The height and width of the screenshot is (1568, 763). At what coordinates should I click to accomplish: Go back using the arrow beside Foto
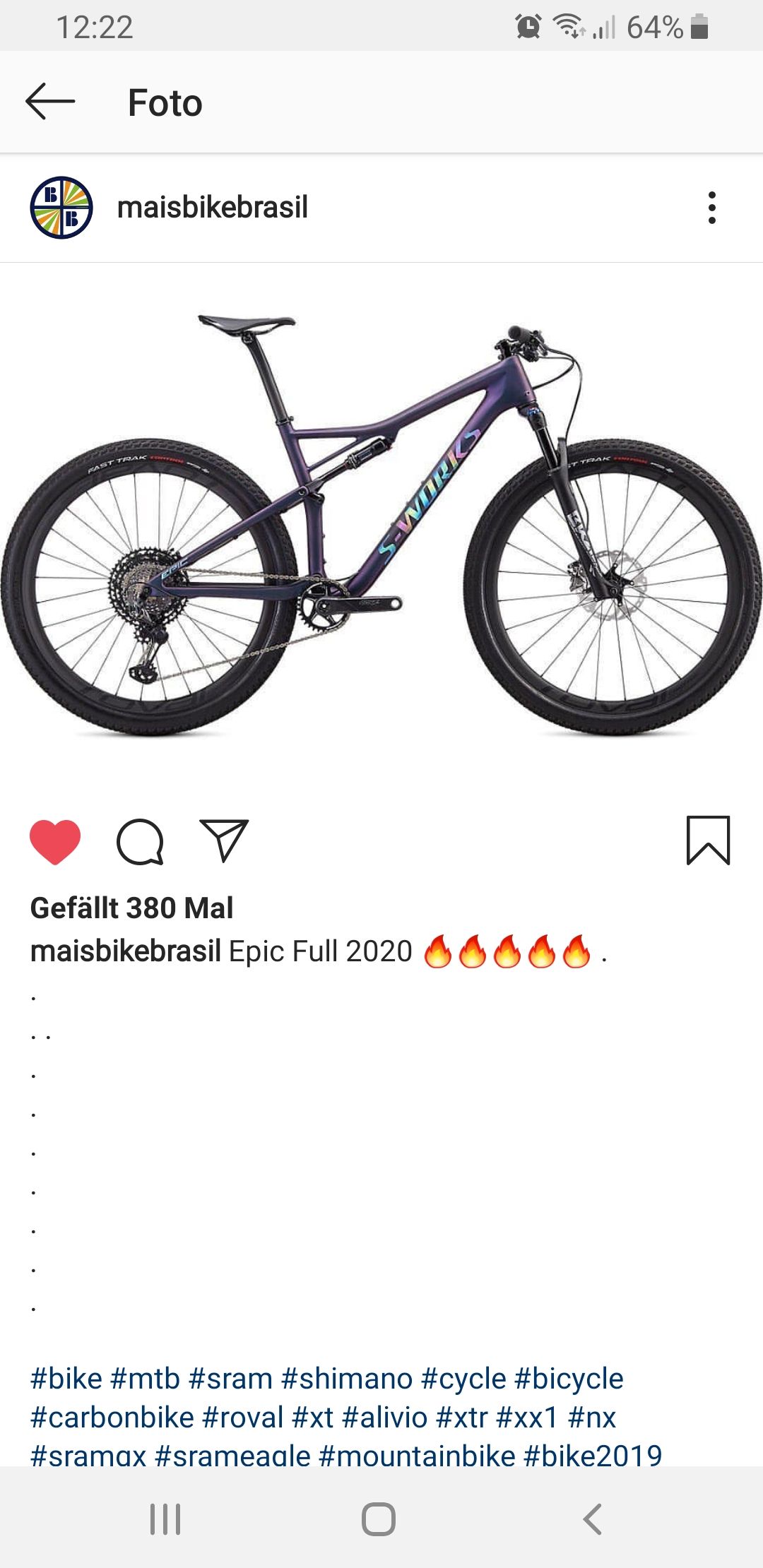50,102
